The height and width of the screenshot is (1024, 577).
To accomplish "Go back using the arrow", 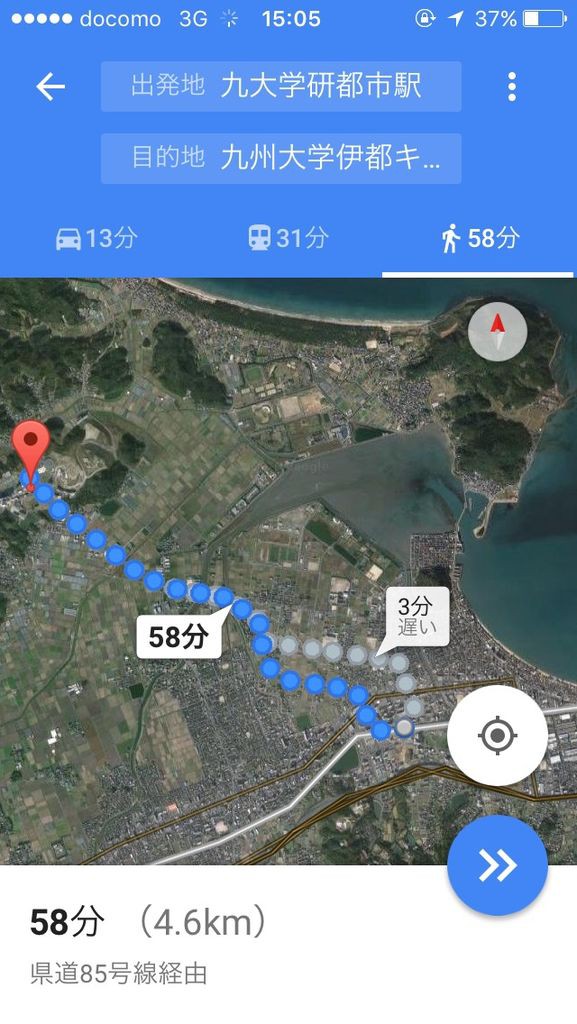I will (x=50, y=86).
